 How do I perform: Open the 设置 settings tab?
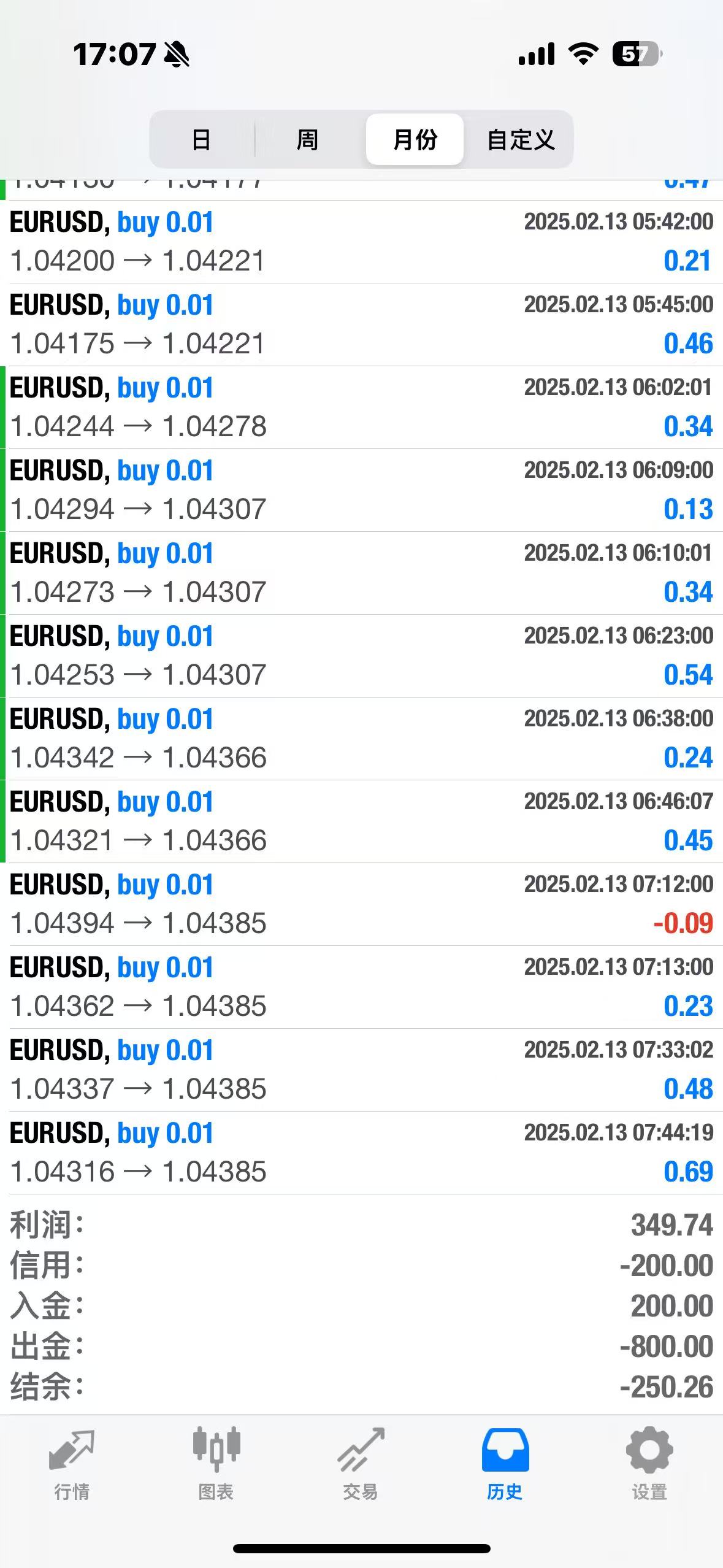tap(649, 1464)
